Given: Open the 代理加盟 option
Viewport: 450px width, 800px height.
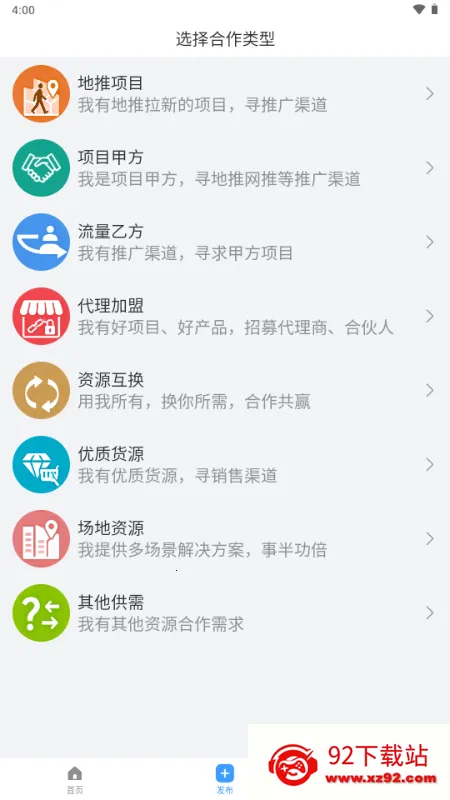Looking at the screenshot, I should point(225,316).
